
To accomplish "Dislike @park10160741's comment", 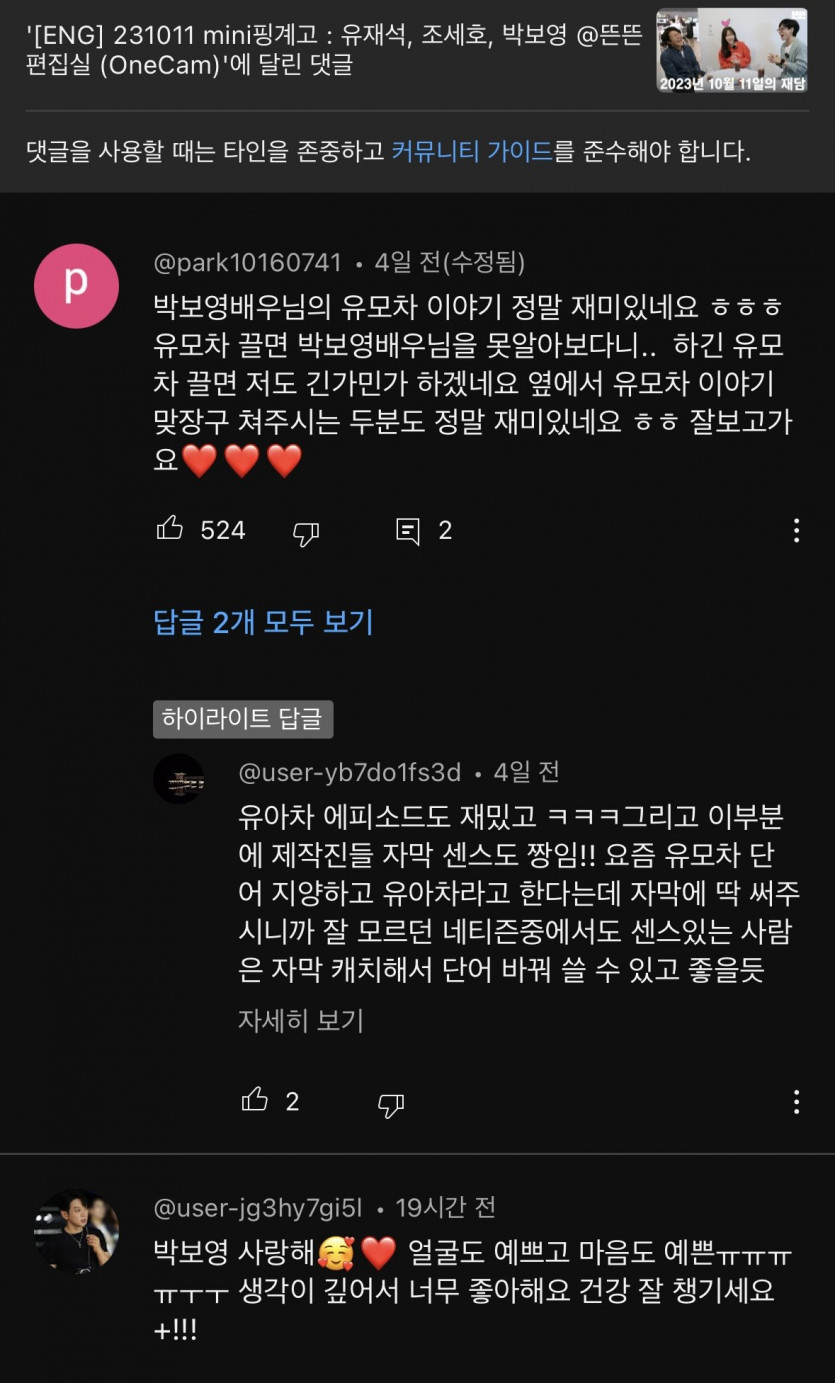I will pos(306,532).
